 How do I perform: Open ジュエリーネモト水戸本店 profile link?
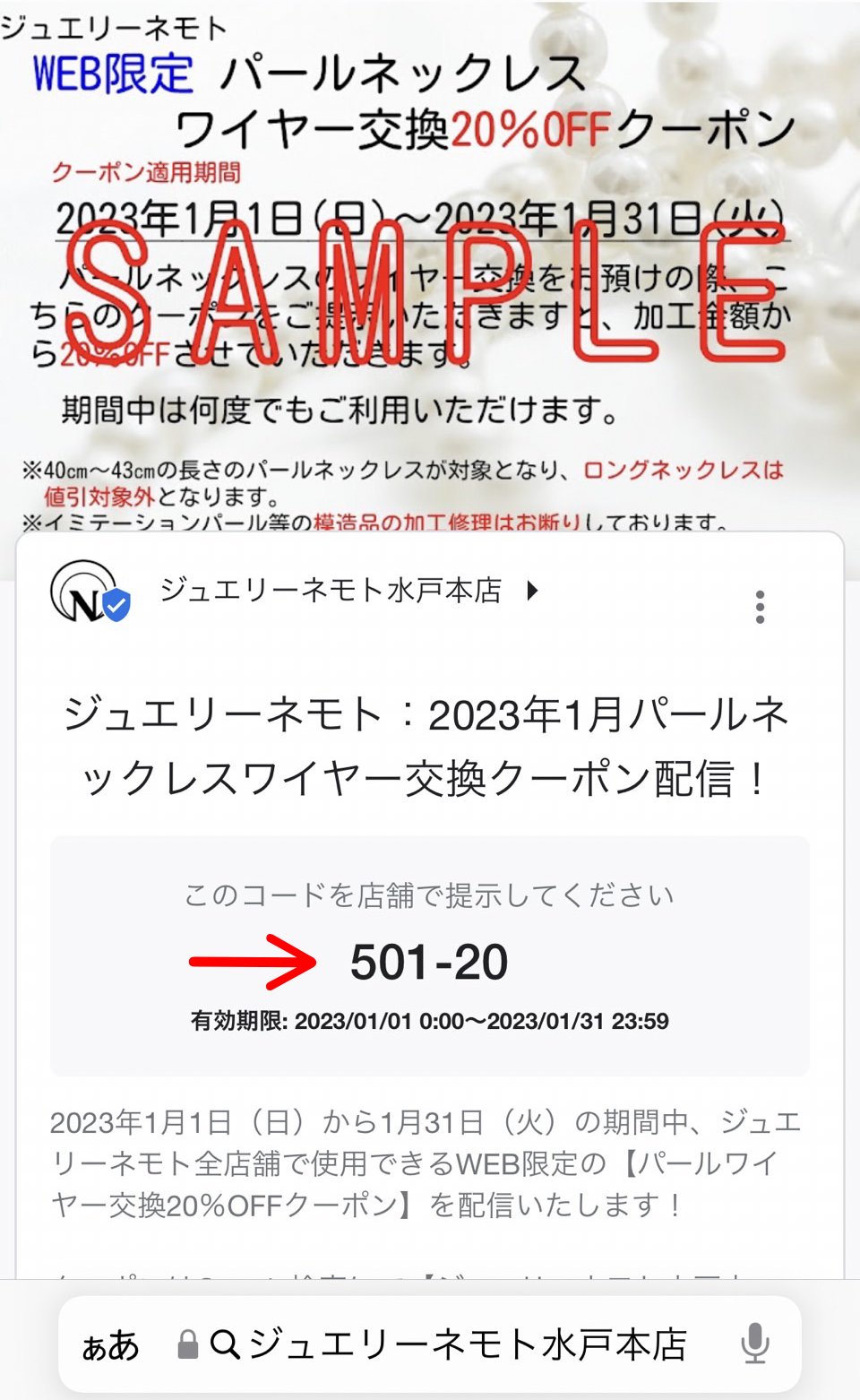(331, 591)
